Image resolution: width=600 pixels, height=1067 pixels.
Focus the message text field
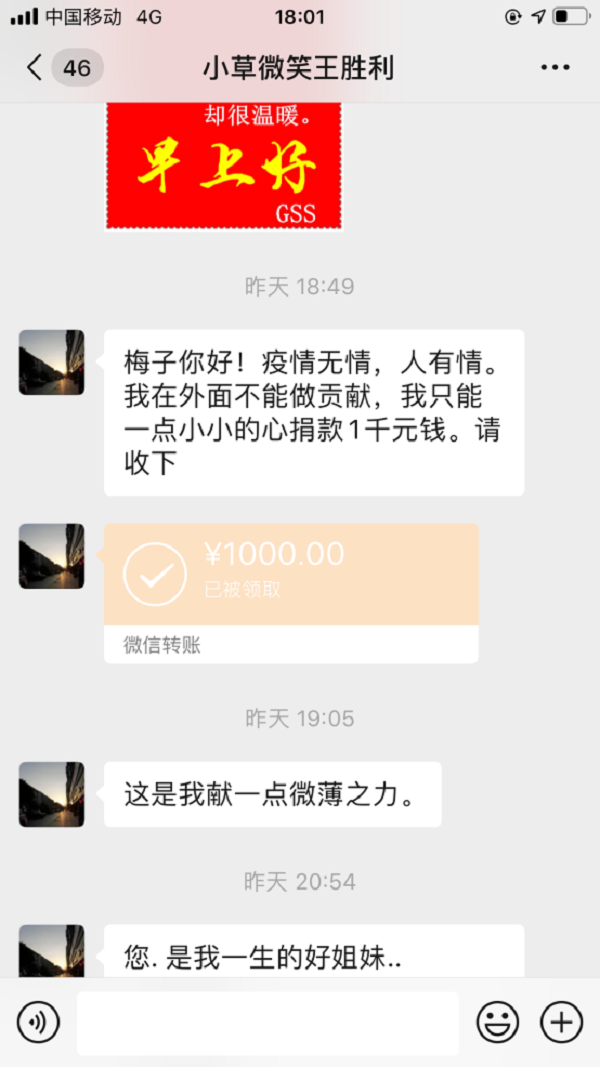click(x=267, y=1023)
